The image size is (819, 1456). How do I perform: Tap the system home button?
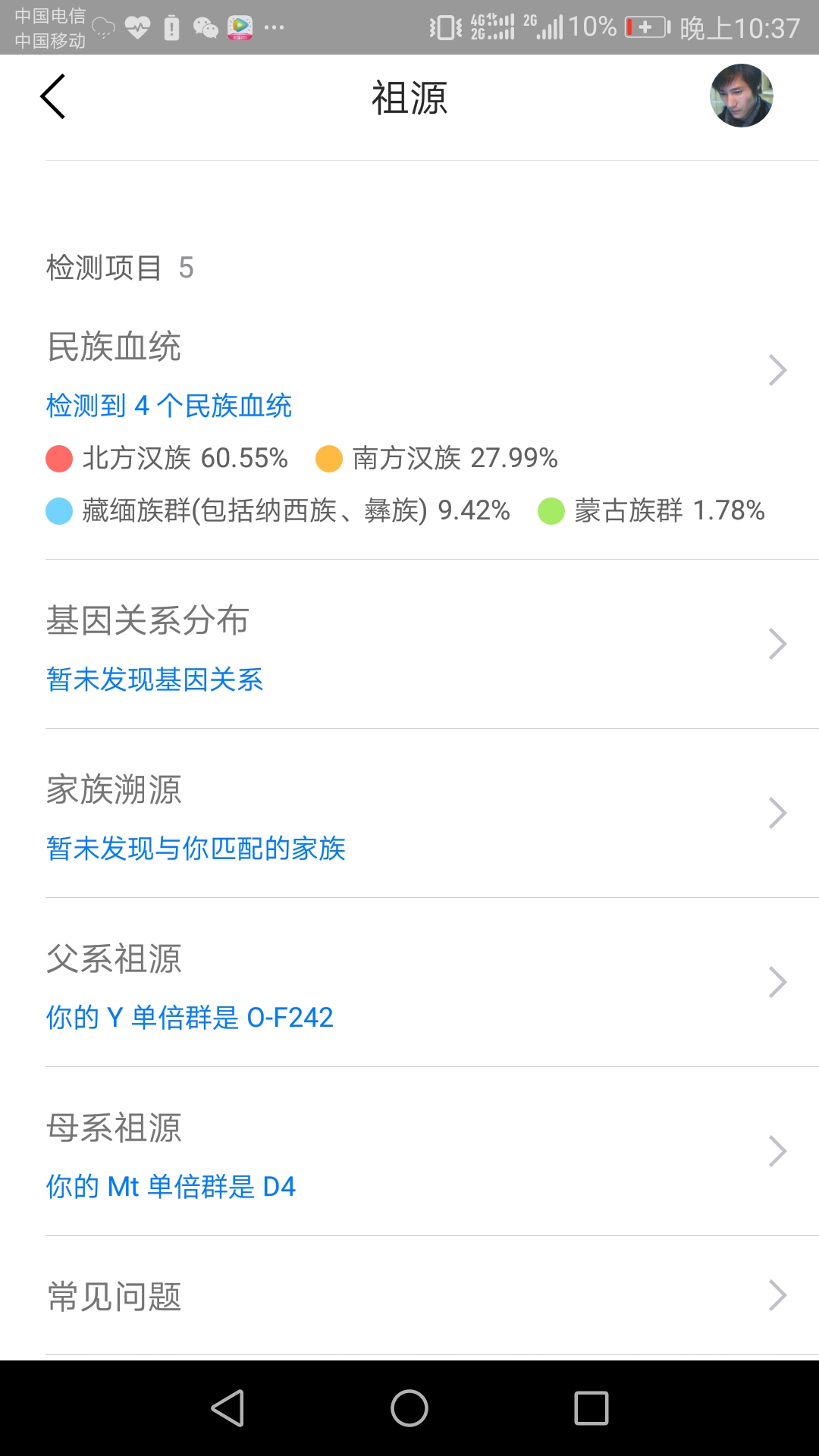[x=409, y=1408]
